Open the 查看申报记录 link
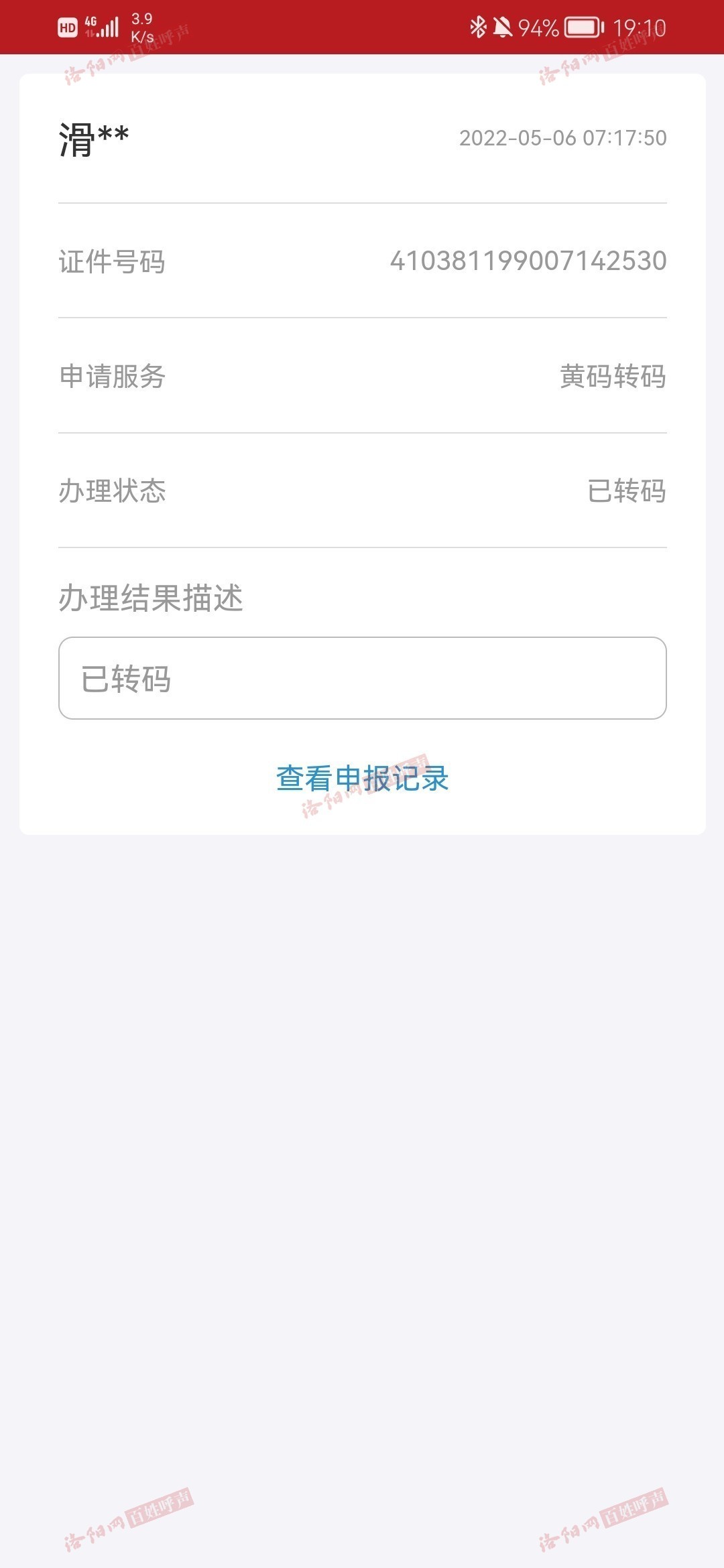Image resolution: width=724 pixels, height=1568 pixels. (362, 778)
